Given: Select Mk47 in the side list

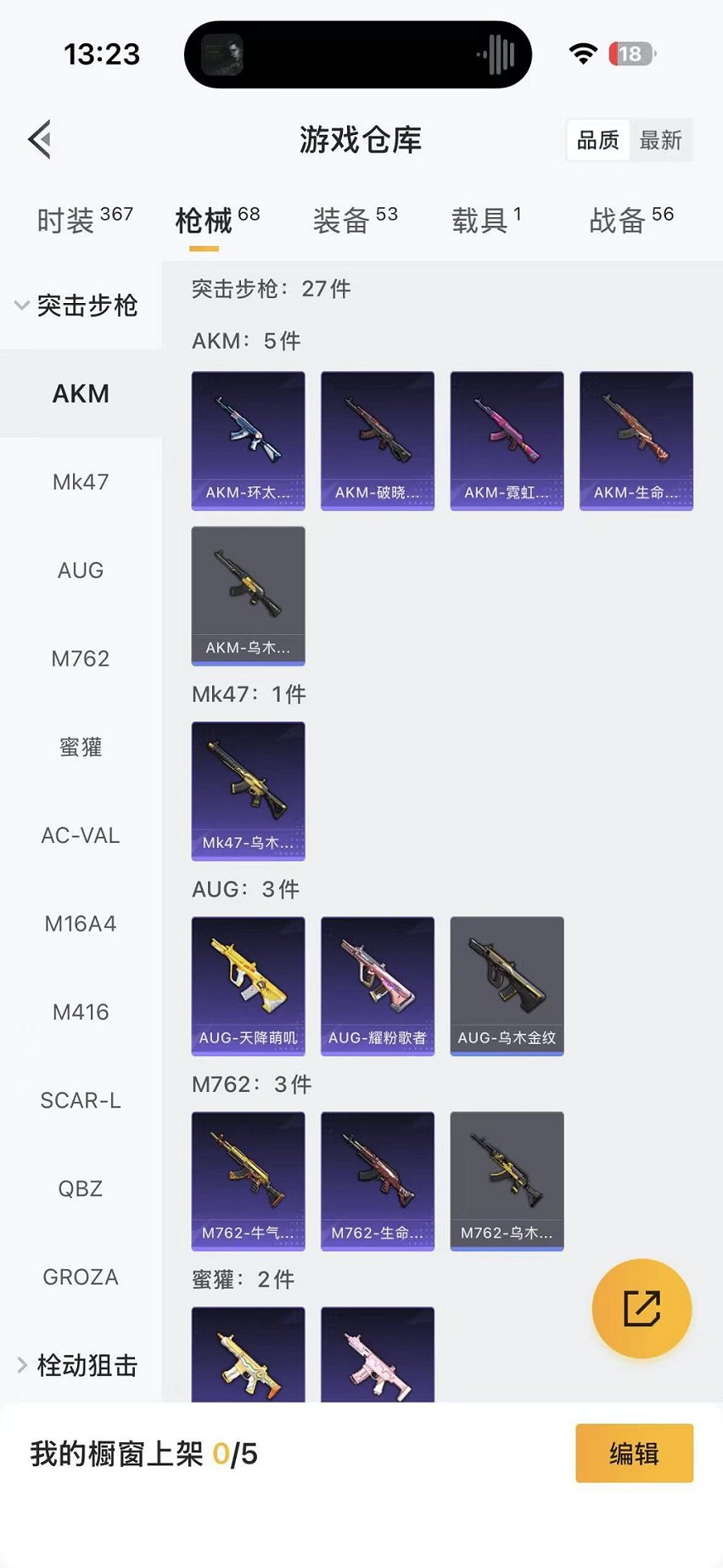Looking at the screenshot, I should 81,482.
